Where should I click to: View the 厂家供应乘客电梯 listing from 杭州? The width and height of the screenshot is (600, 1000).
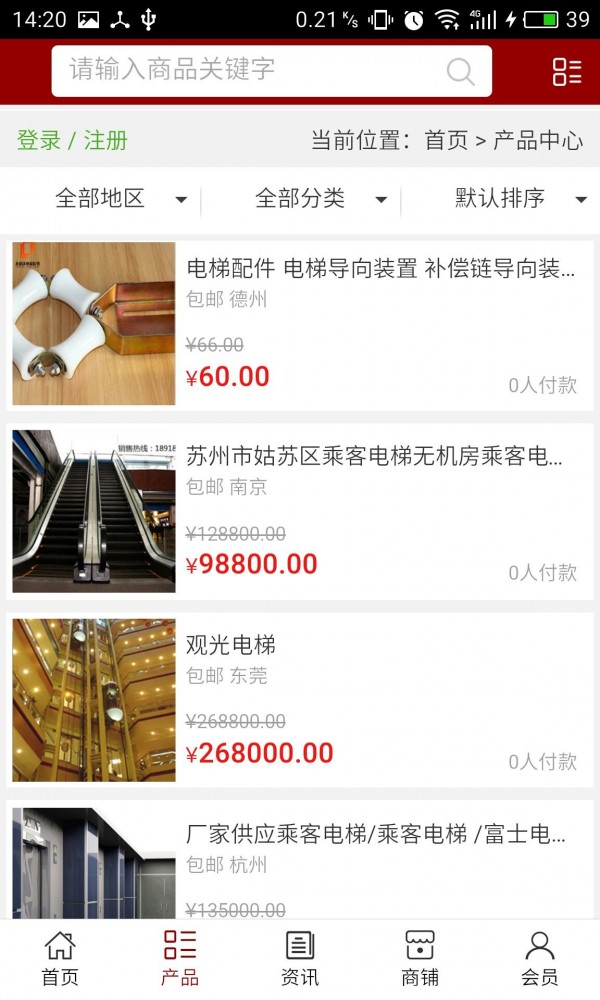tap(376, 834)
